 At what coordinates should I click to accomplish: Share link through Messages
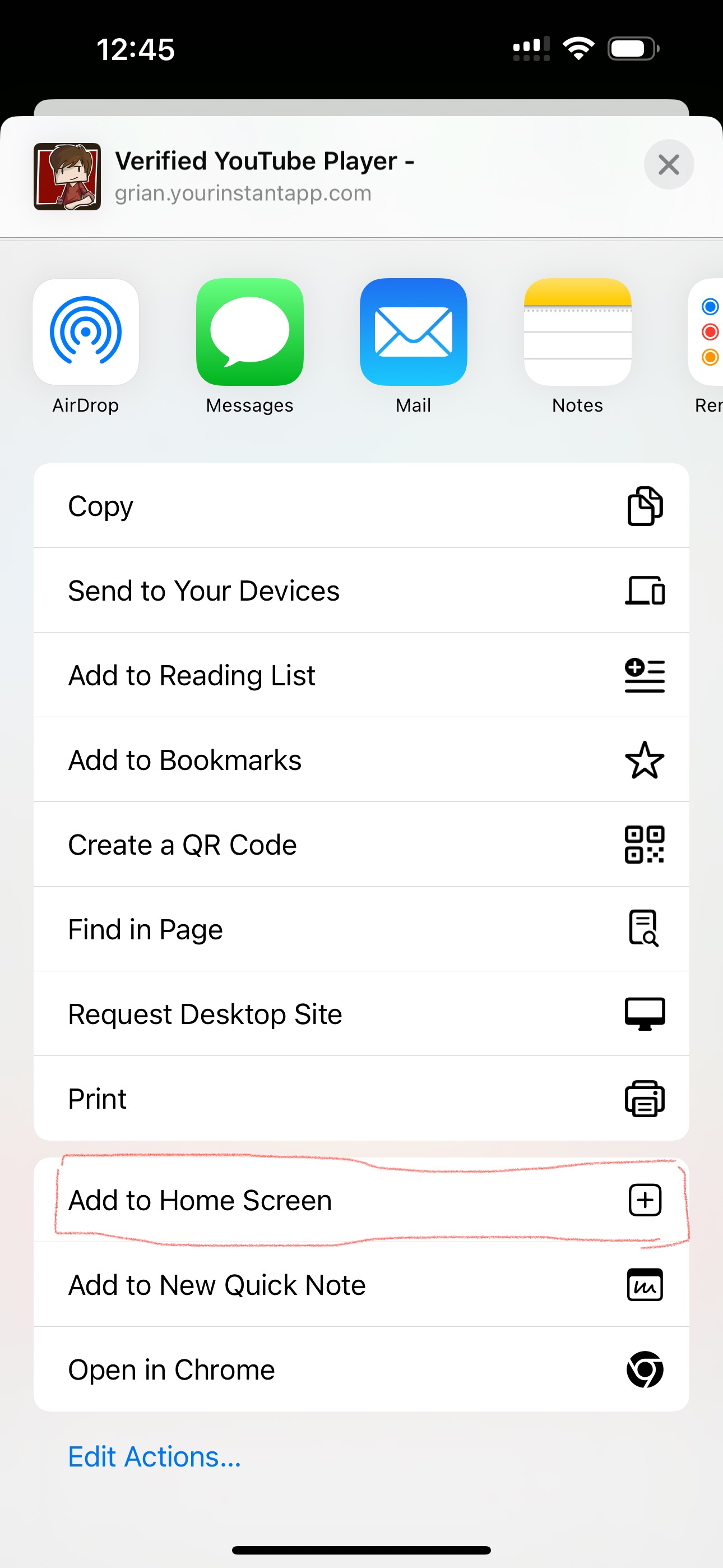click(249, 333)
